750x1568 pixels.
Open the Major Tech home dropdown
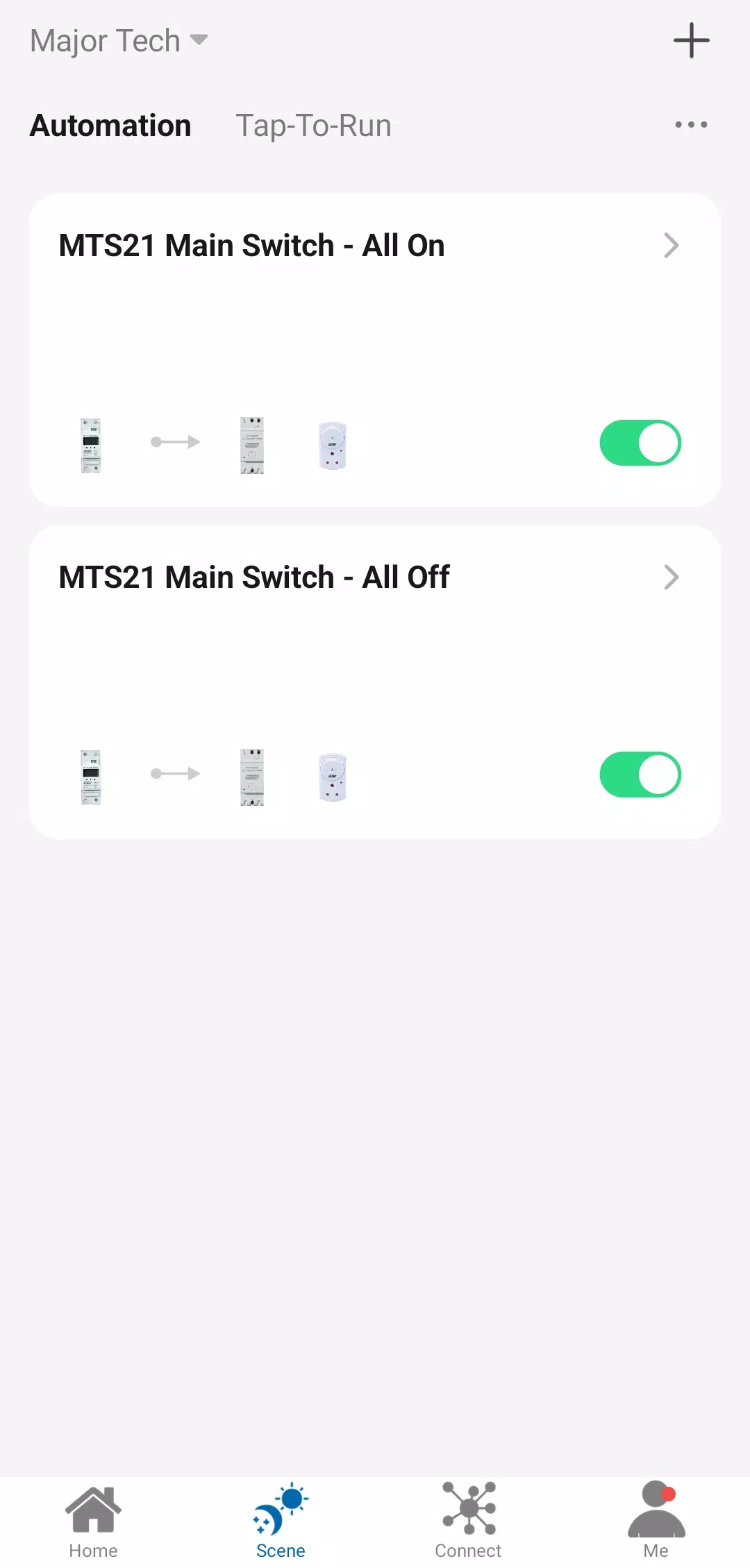(x=119, y=41)
